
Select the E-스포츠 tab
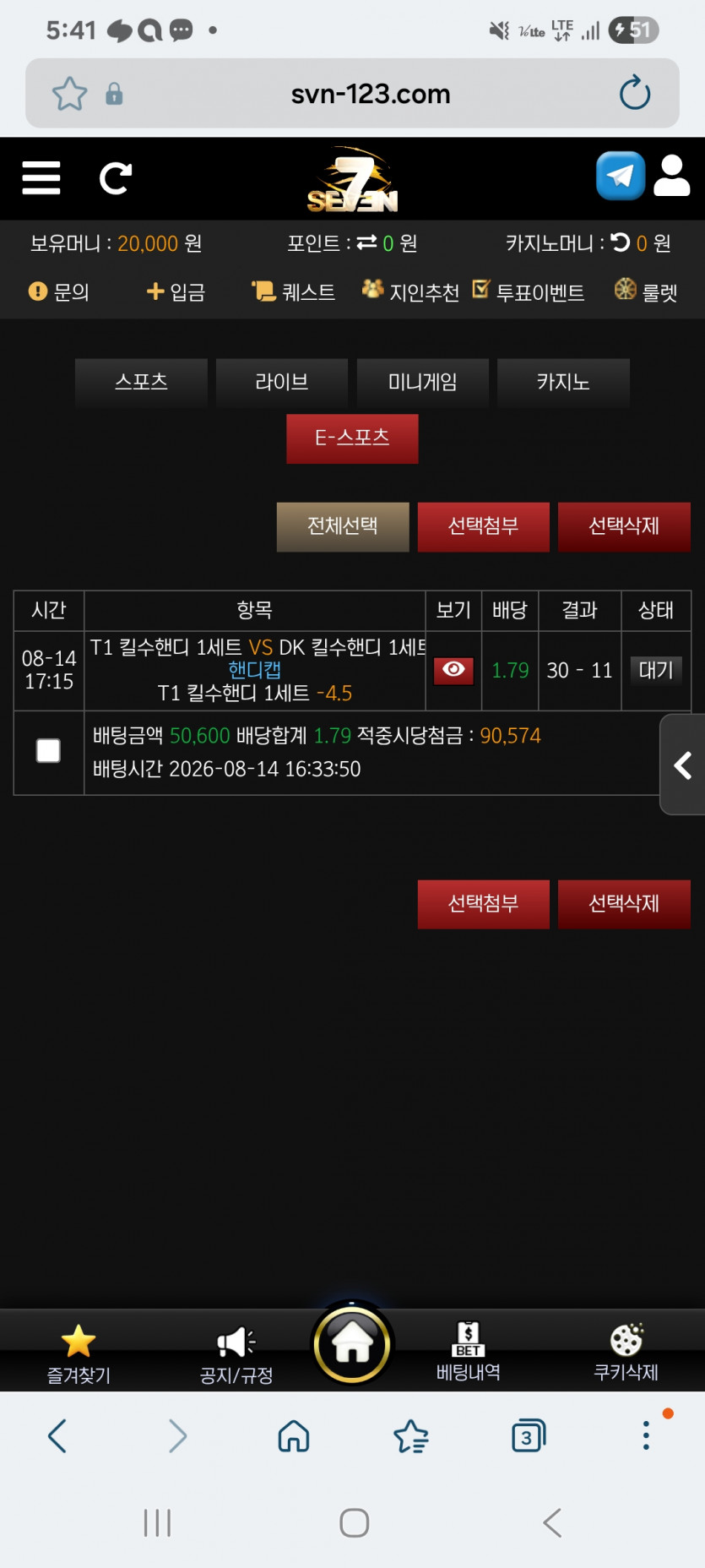[x=352, y=438]
